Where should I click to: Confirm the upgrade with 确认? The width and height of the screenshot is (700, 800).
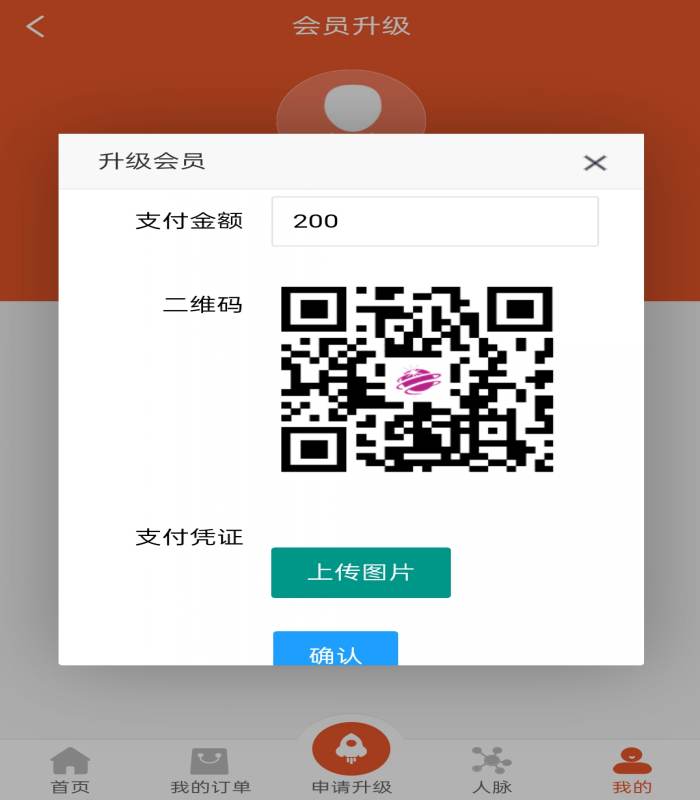tap(336, 650)
